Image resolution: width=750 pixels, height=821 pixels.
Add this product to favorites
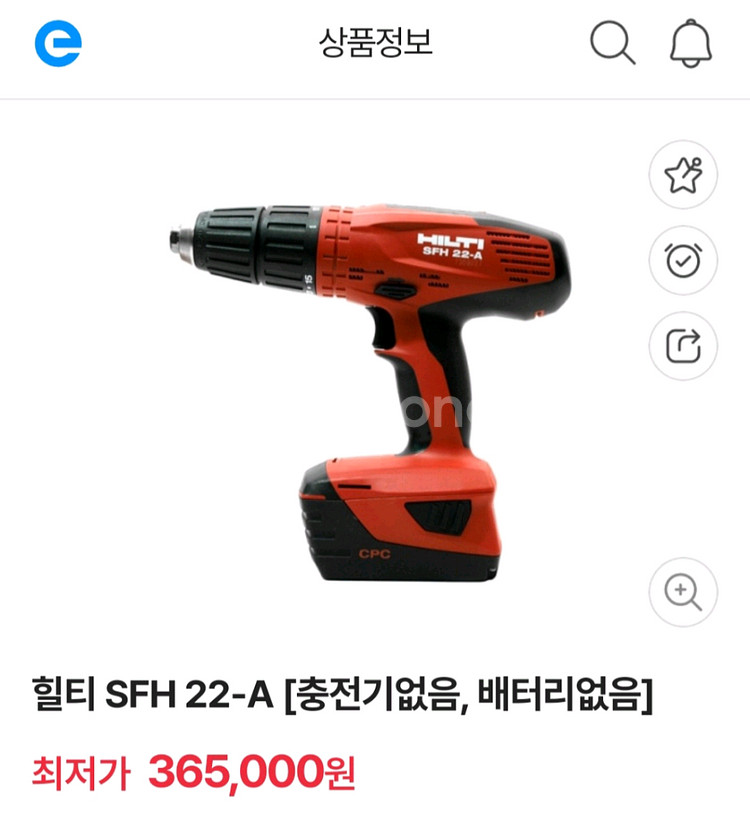click(683, 175)
